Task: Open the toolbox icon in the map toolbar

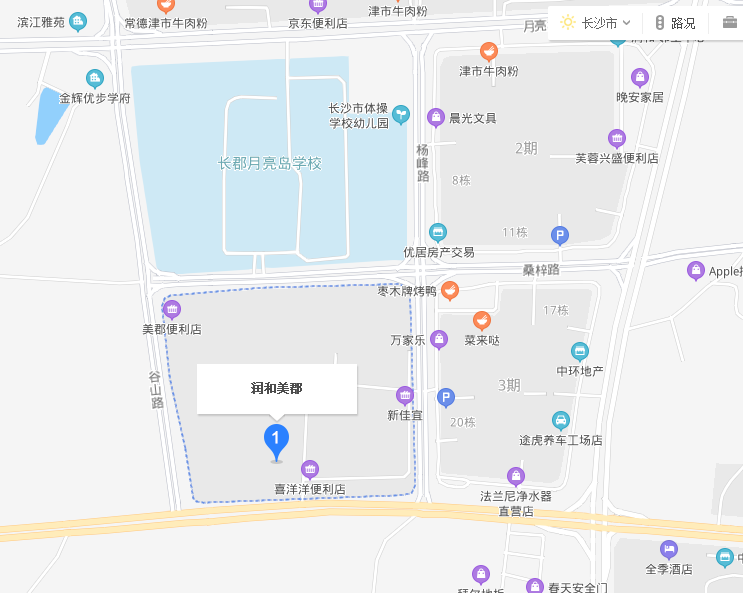Action: 730,23
